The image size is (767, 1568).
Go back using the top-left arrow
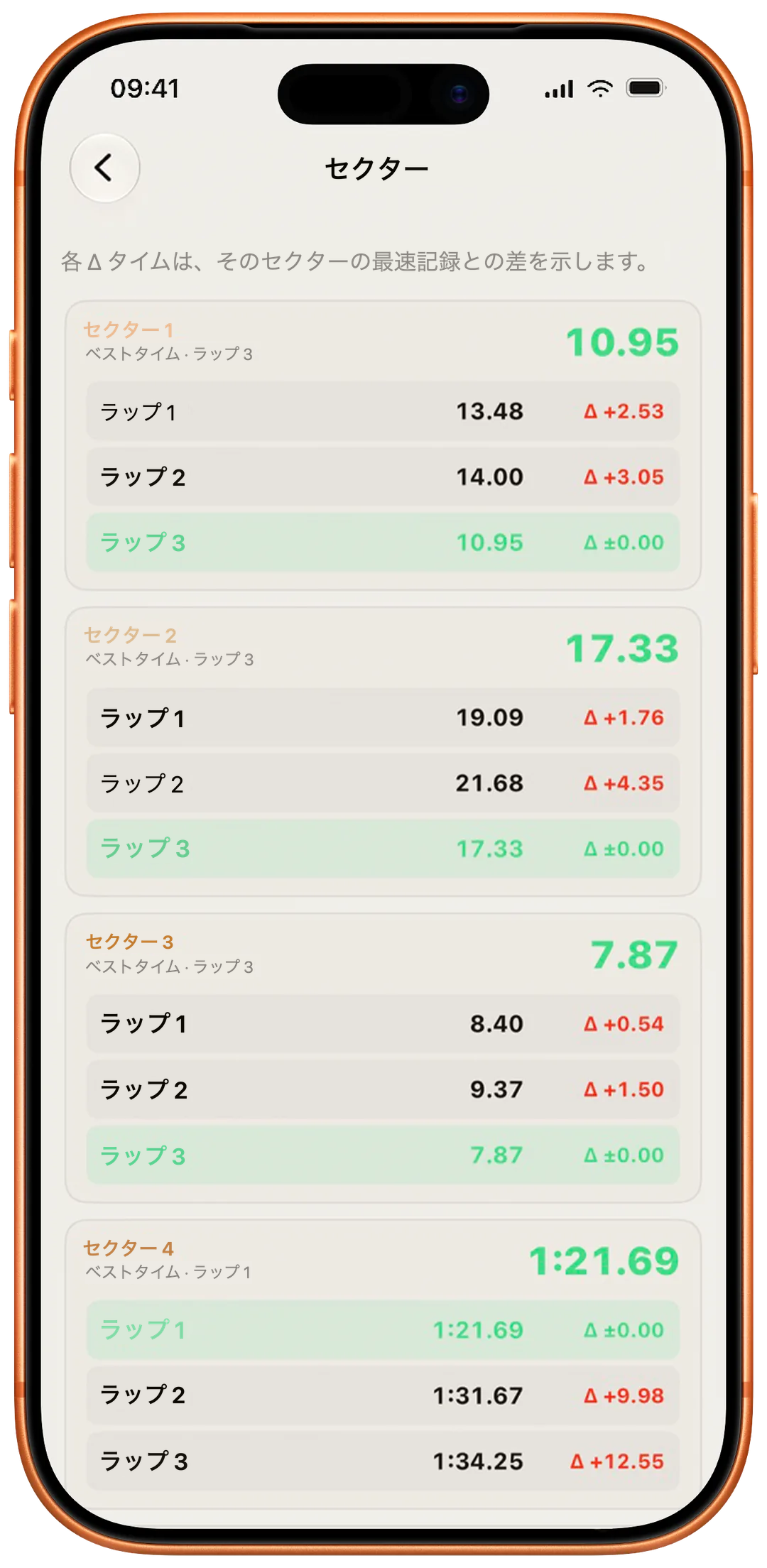104,168
